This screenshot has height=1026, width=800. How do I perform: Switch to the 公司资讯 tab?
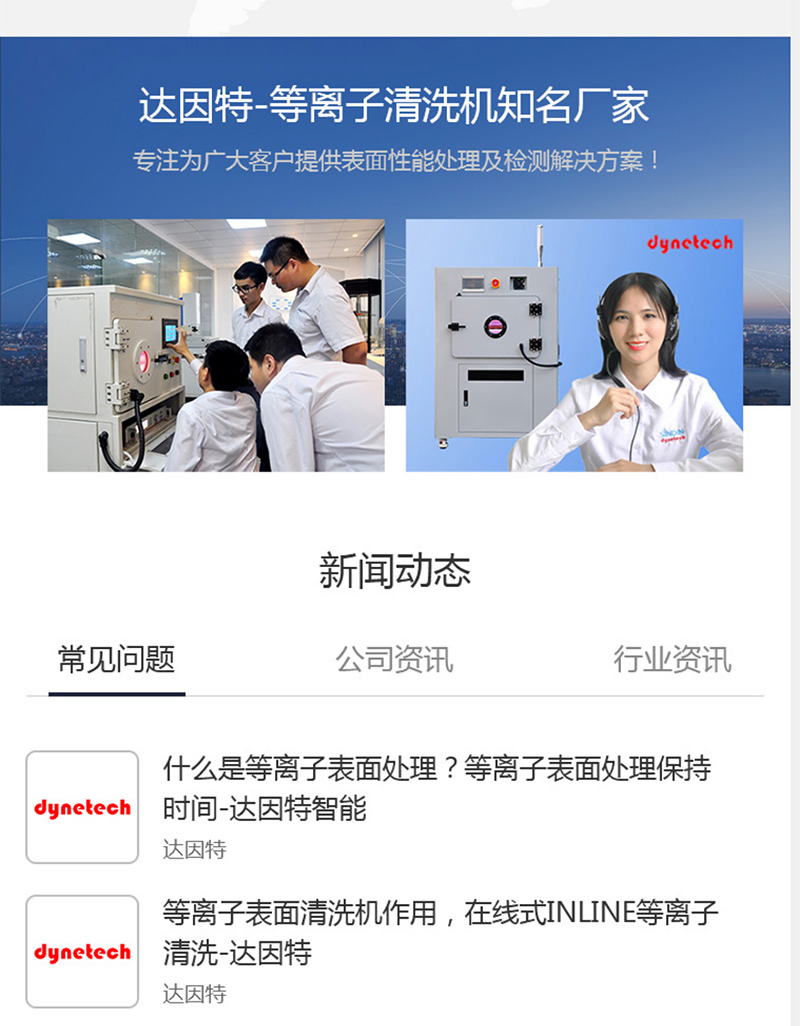(394, 660)
